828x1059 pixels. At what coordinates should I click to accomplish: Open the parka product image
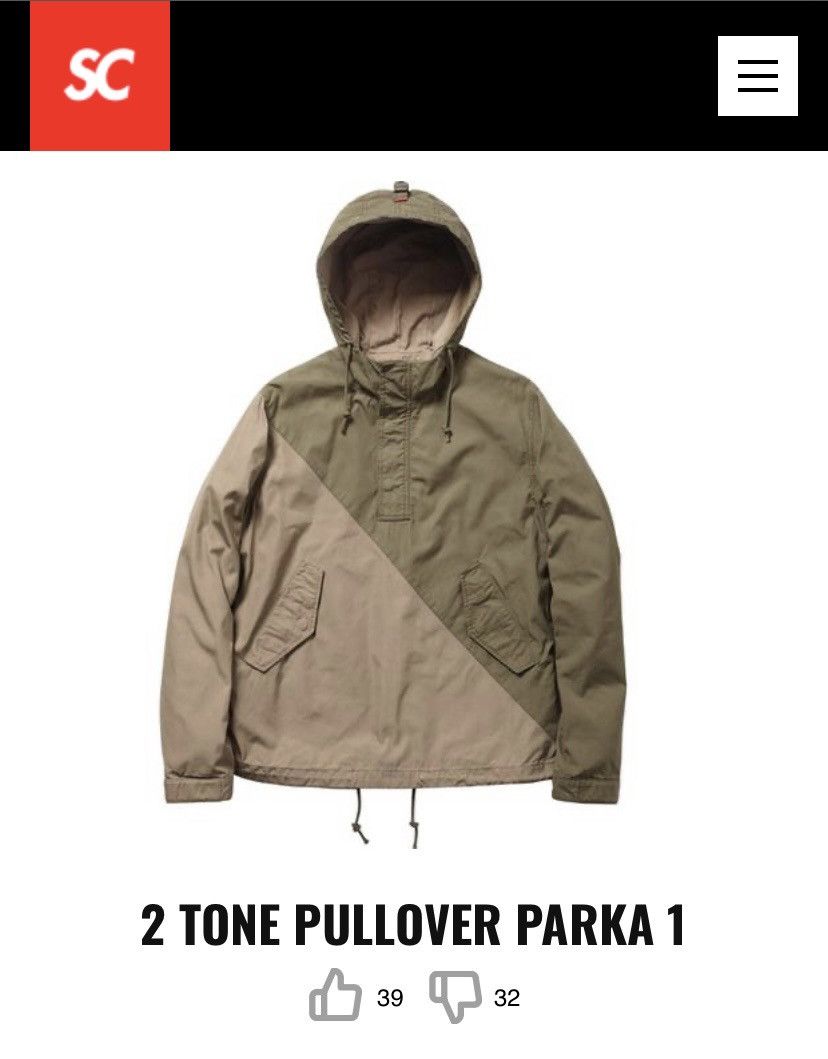[393, 510]
